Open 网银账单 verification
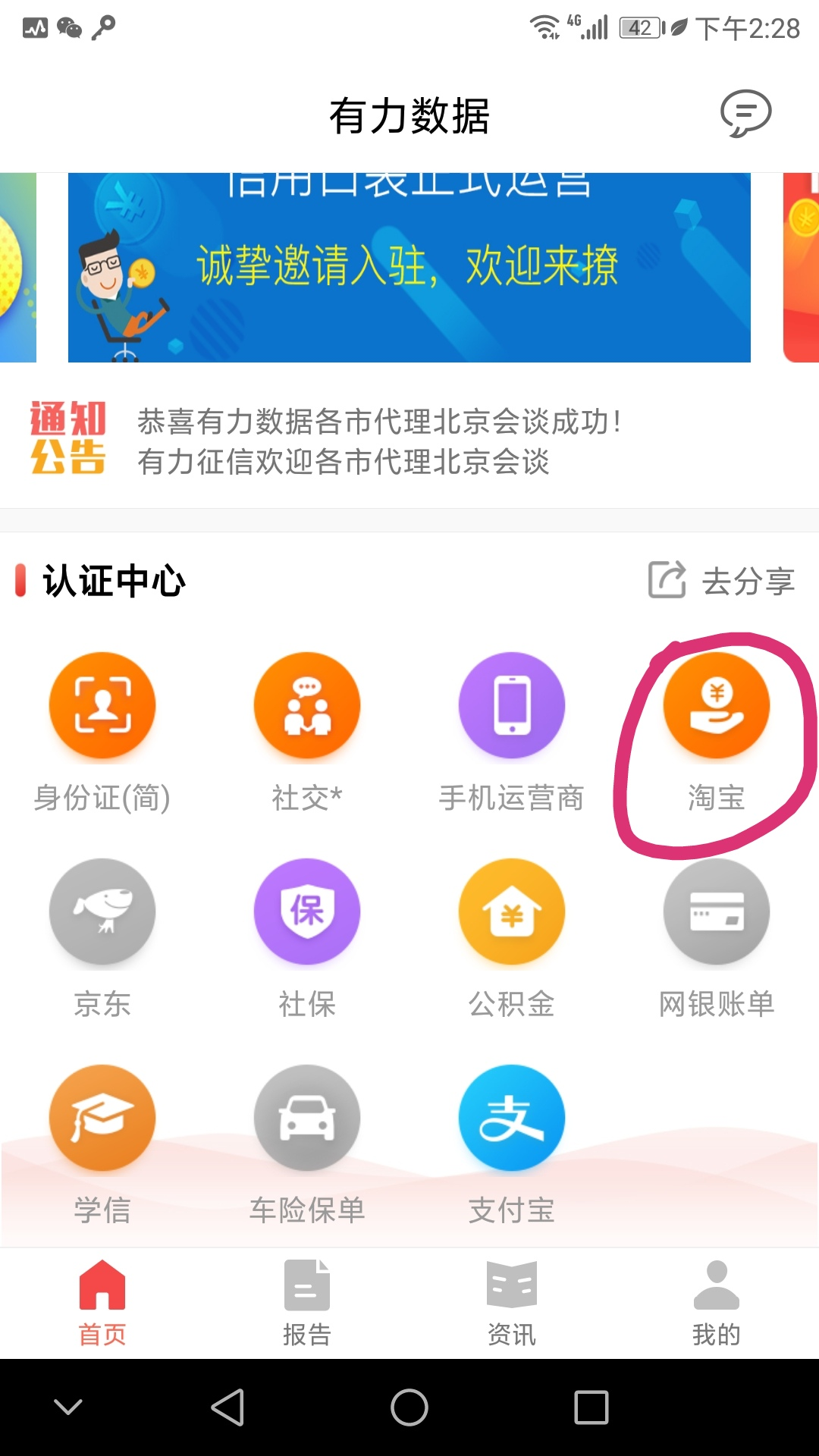The image size is (819, 1456). [717, 913]
